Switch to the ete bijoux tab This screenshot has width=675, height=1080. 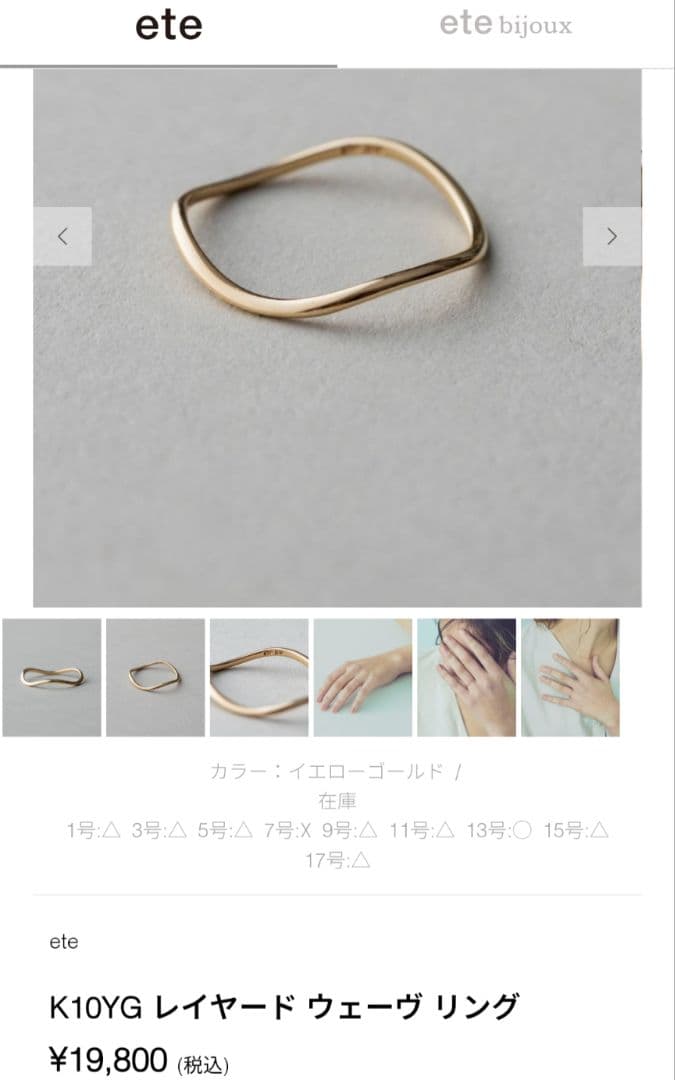coord(506,25)
